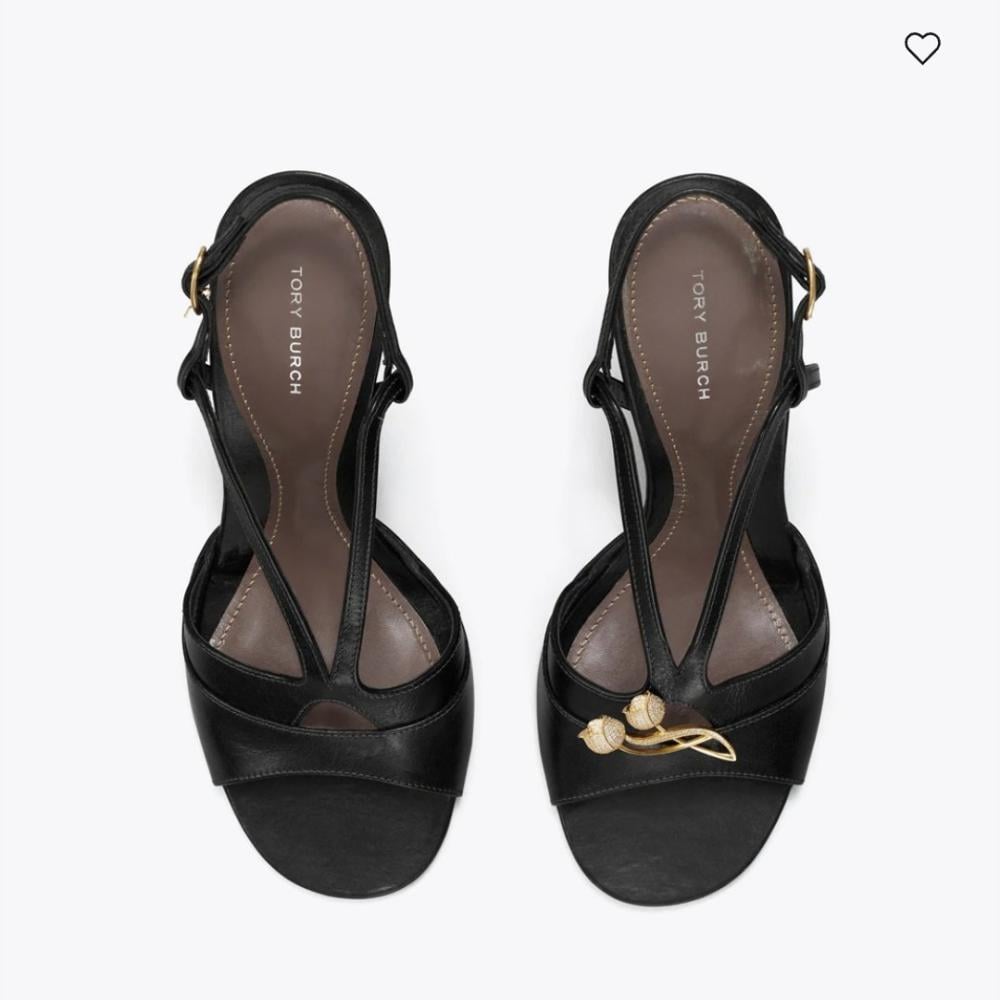Add the sandals to favorites with the heart
The image size is (1000, 1000).
tap(922, 48)
